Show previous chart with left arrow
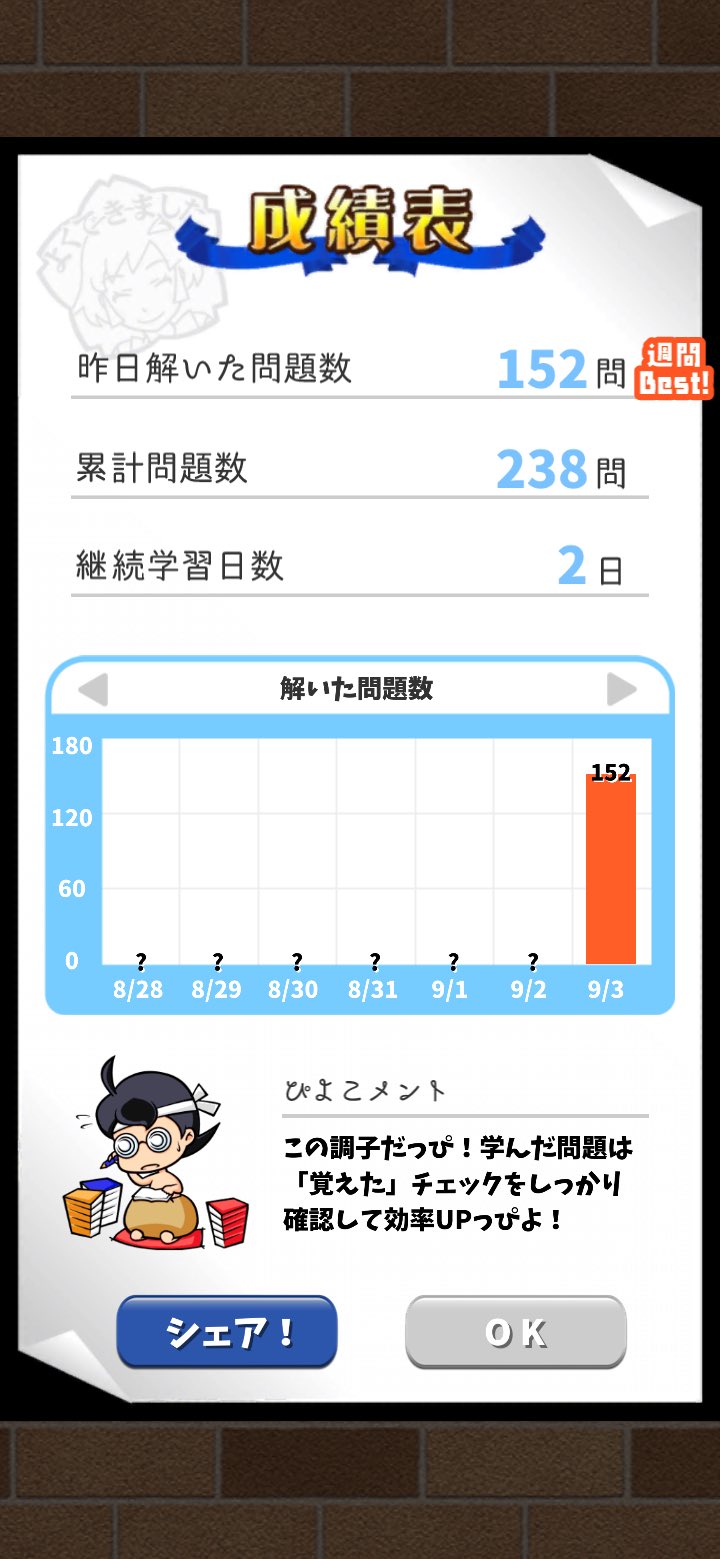Screen dimensions: 720x1559 (x=93, y=689)
